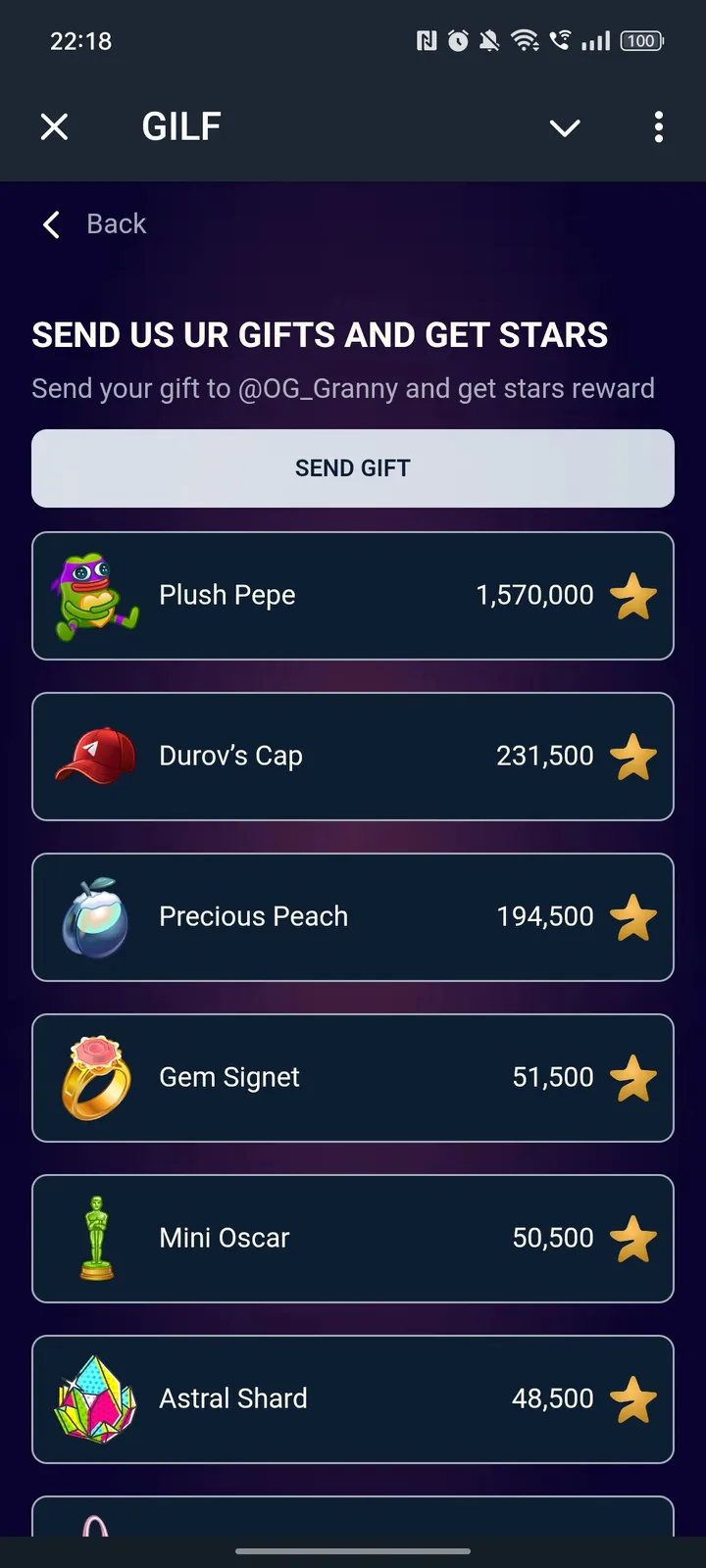Viewport: 706px width, 1568px height.
Task: Click the Plush Pepe gift icon
Action: point(95,595)
